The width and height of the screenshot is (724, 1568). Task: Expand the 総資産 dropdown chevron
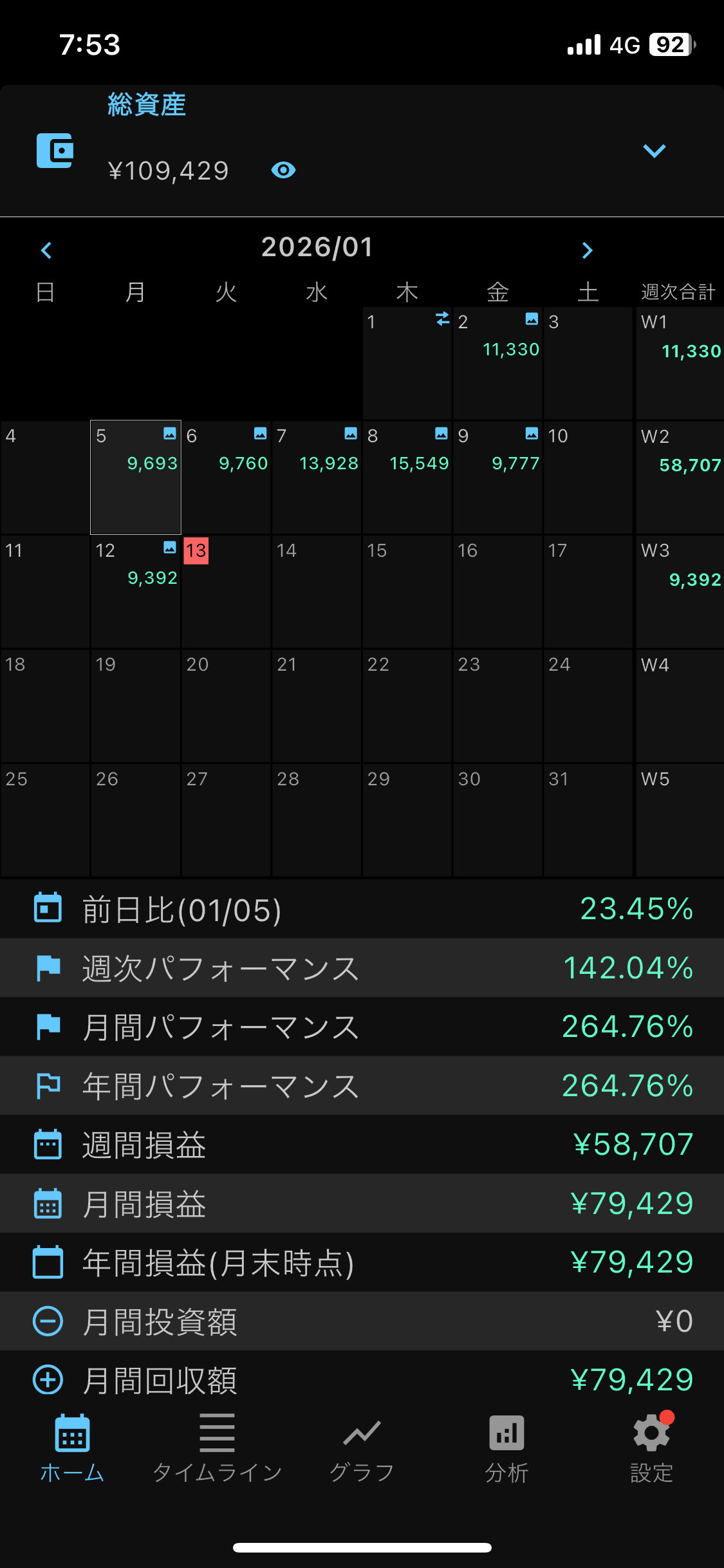654,151
